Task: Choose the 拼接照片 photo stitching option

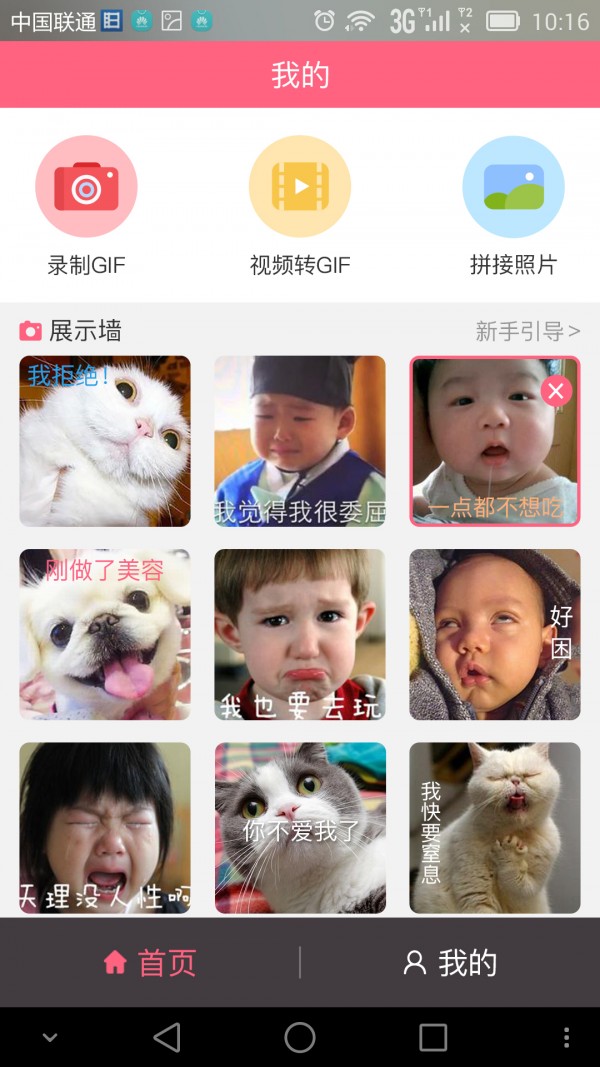Action: [513, 187]
